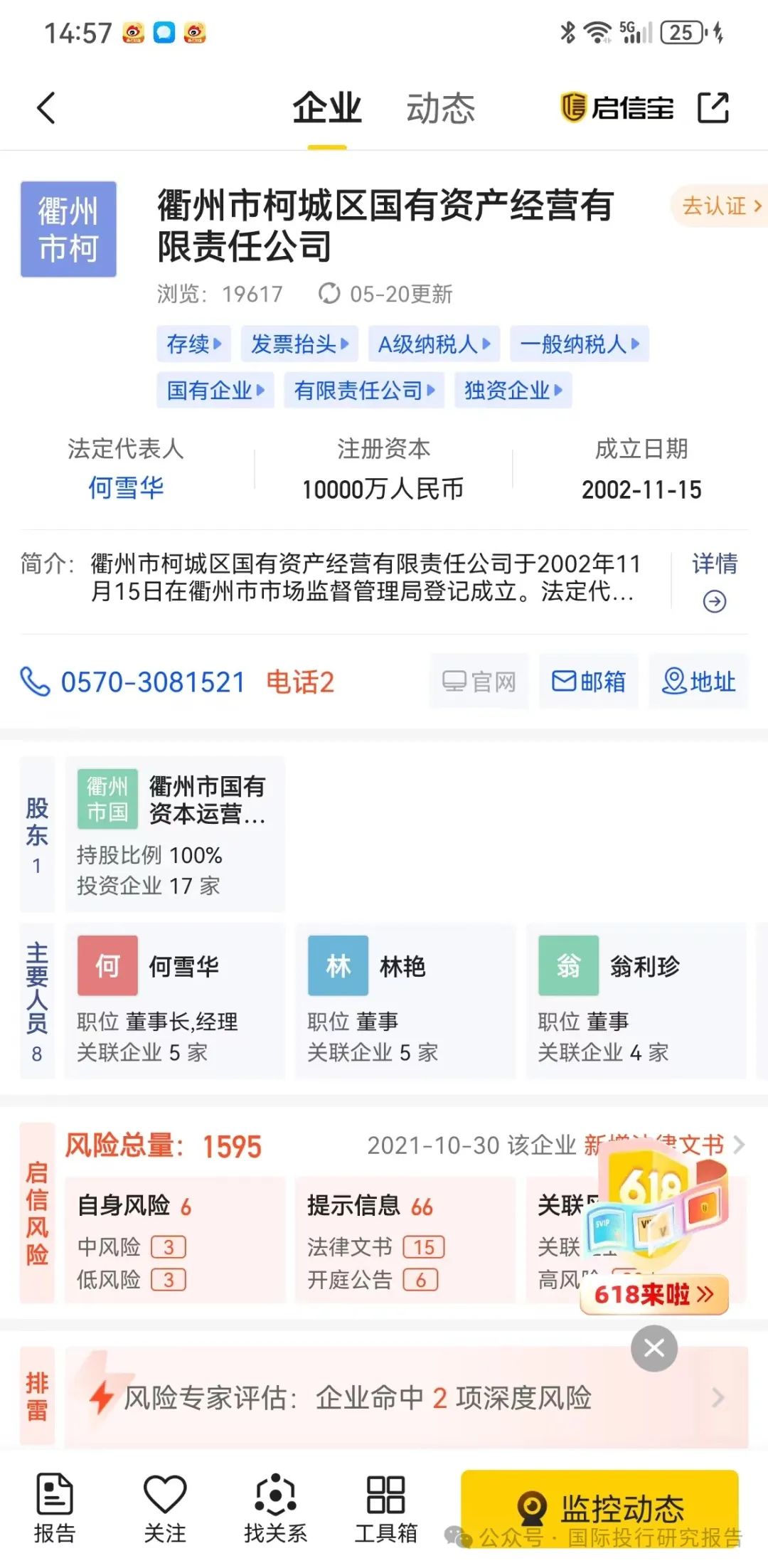Open the personnel card for 林艳
The height and width of the screenshot is (1568, 768).
coord(405,1000)
